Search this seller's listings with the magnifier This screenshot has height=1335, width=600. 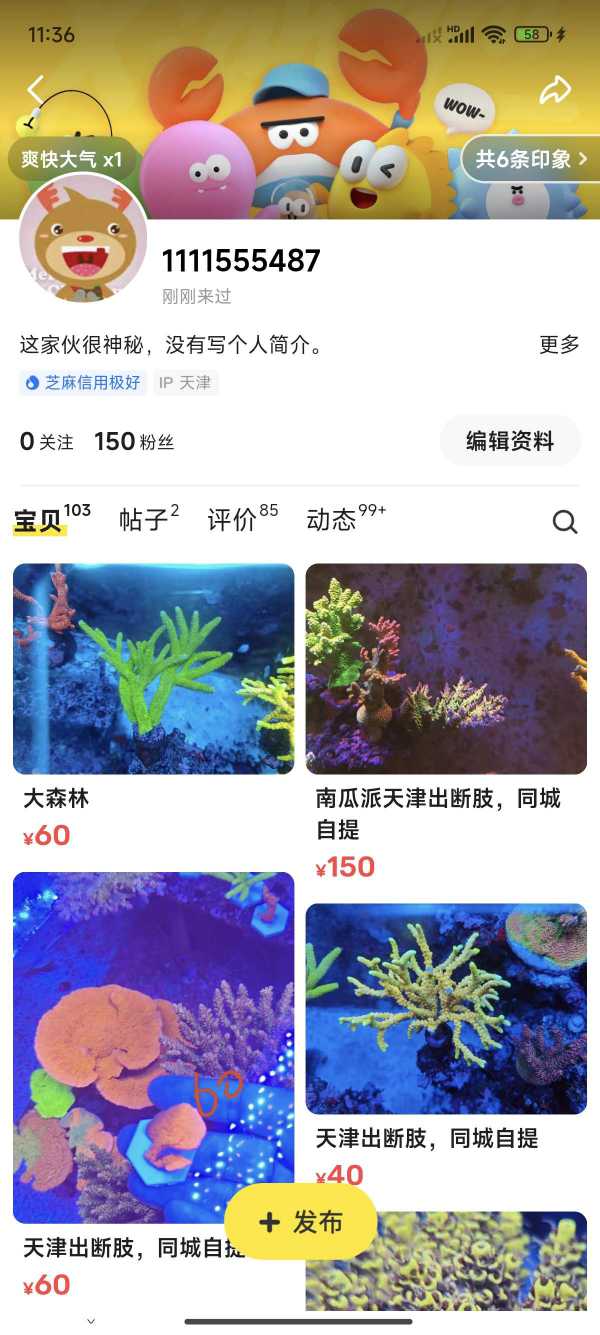pos(565,522)
